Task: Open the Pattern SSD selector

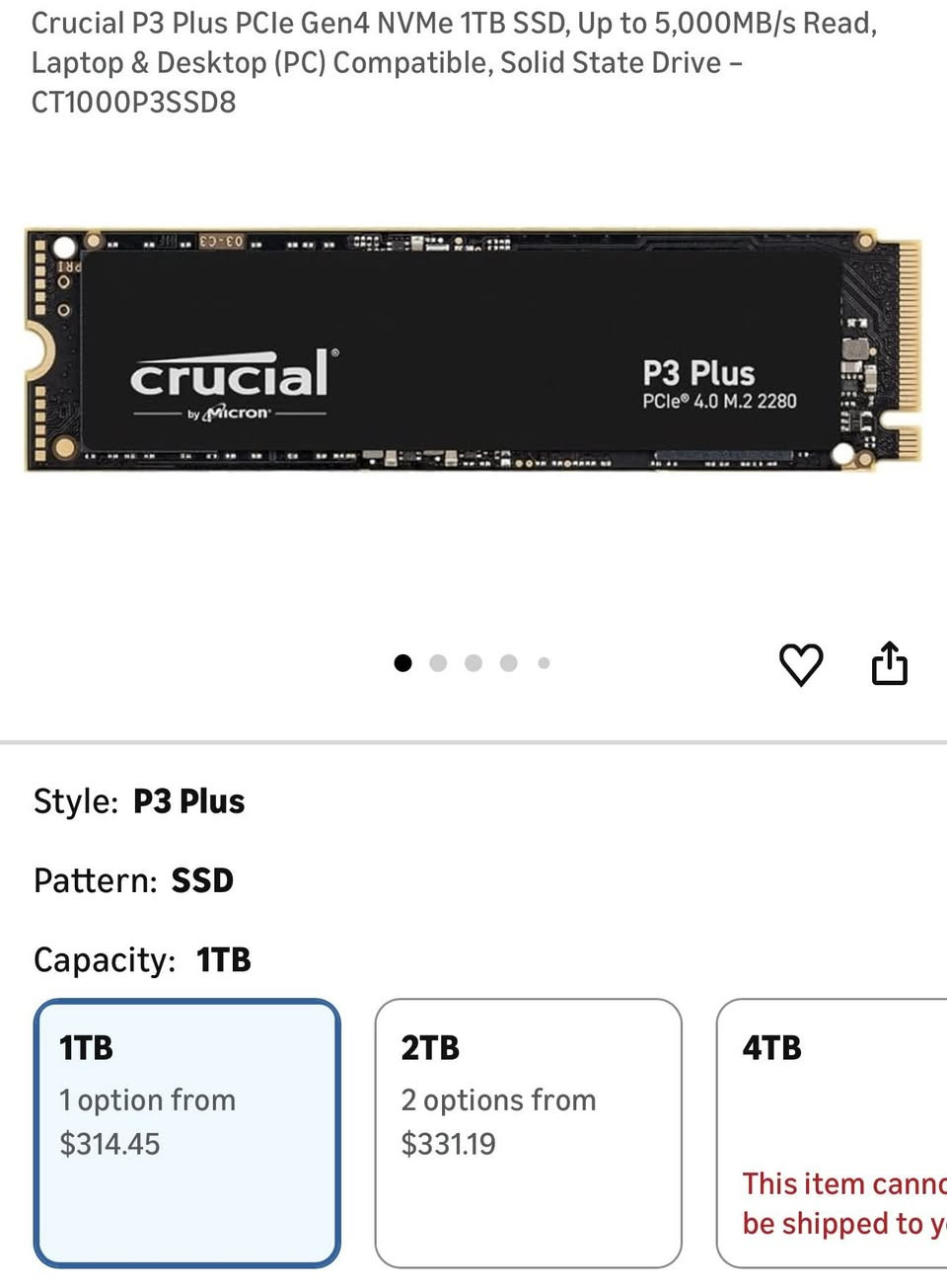Action: tap(133, 880)
